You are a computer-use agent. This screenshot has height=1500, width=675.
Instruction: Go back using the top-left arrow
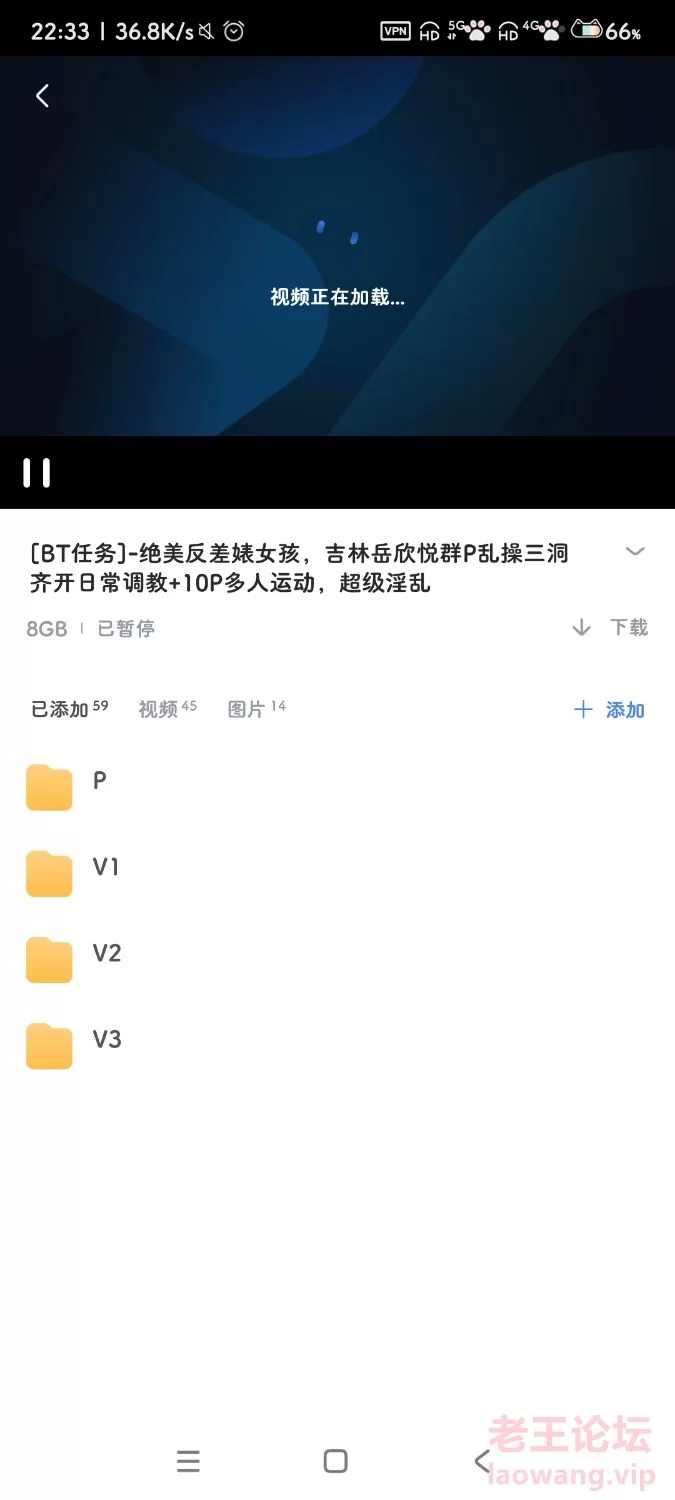coord(42,96)
